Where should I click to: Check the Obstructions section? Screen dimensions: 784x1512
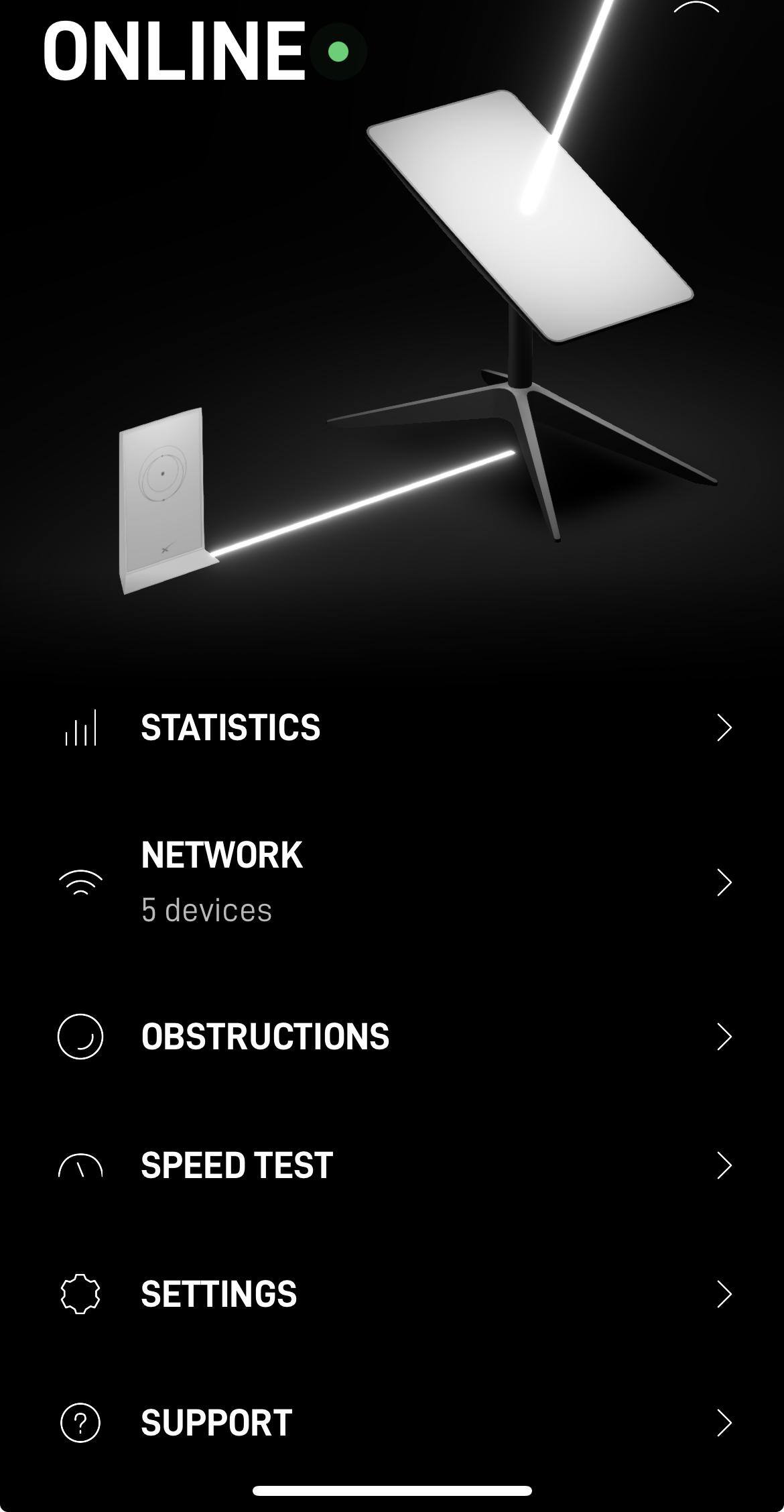(x=265, y=1037)
